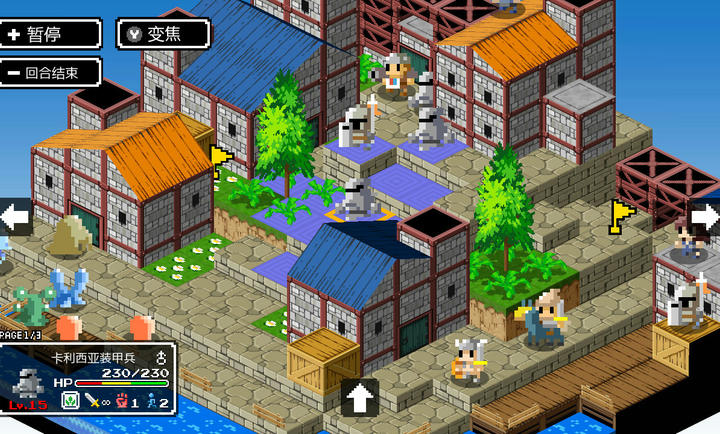Move the map view right
720x434 pixels.
tap(705, 215)
